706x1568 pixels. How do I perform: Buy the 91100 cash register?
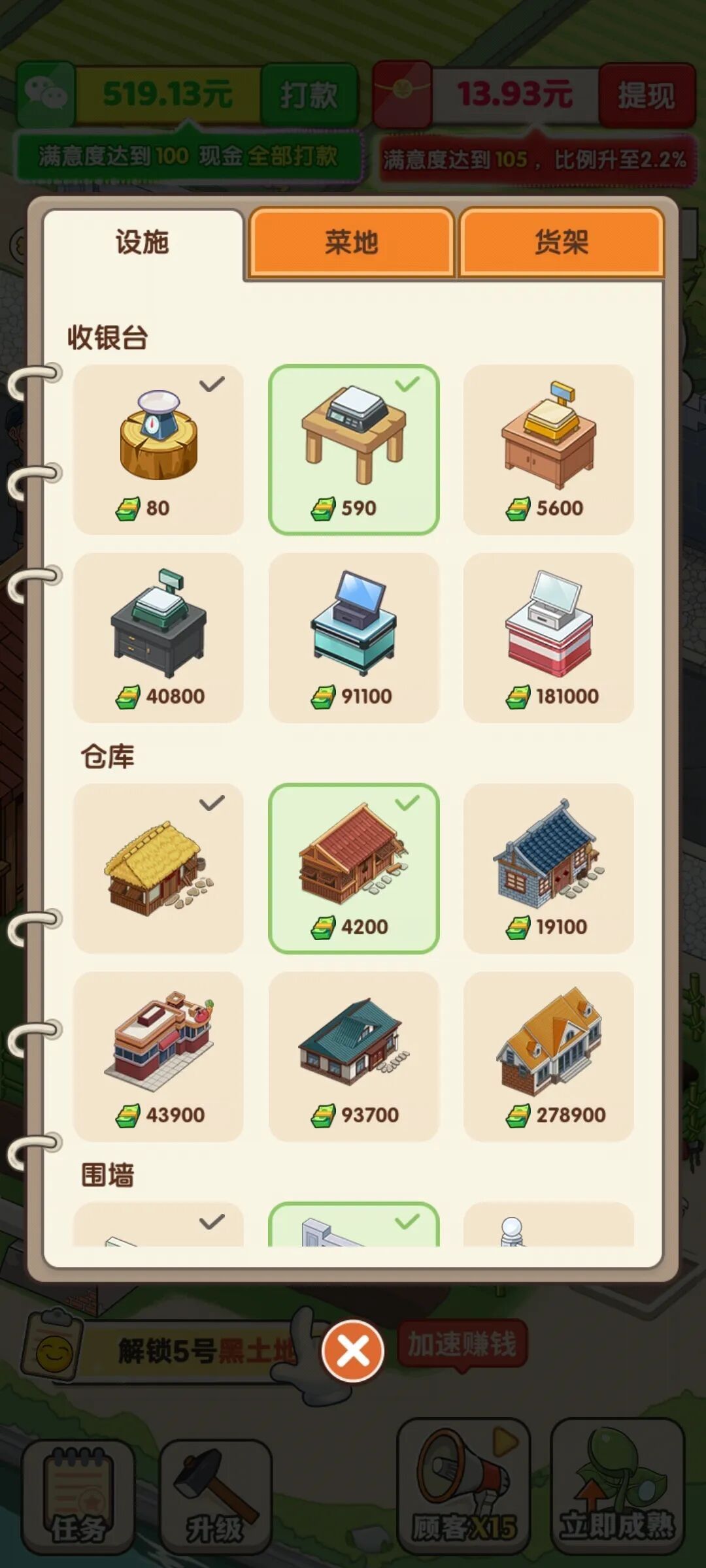pos(353,638)
